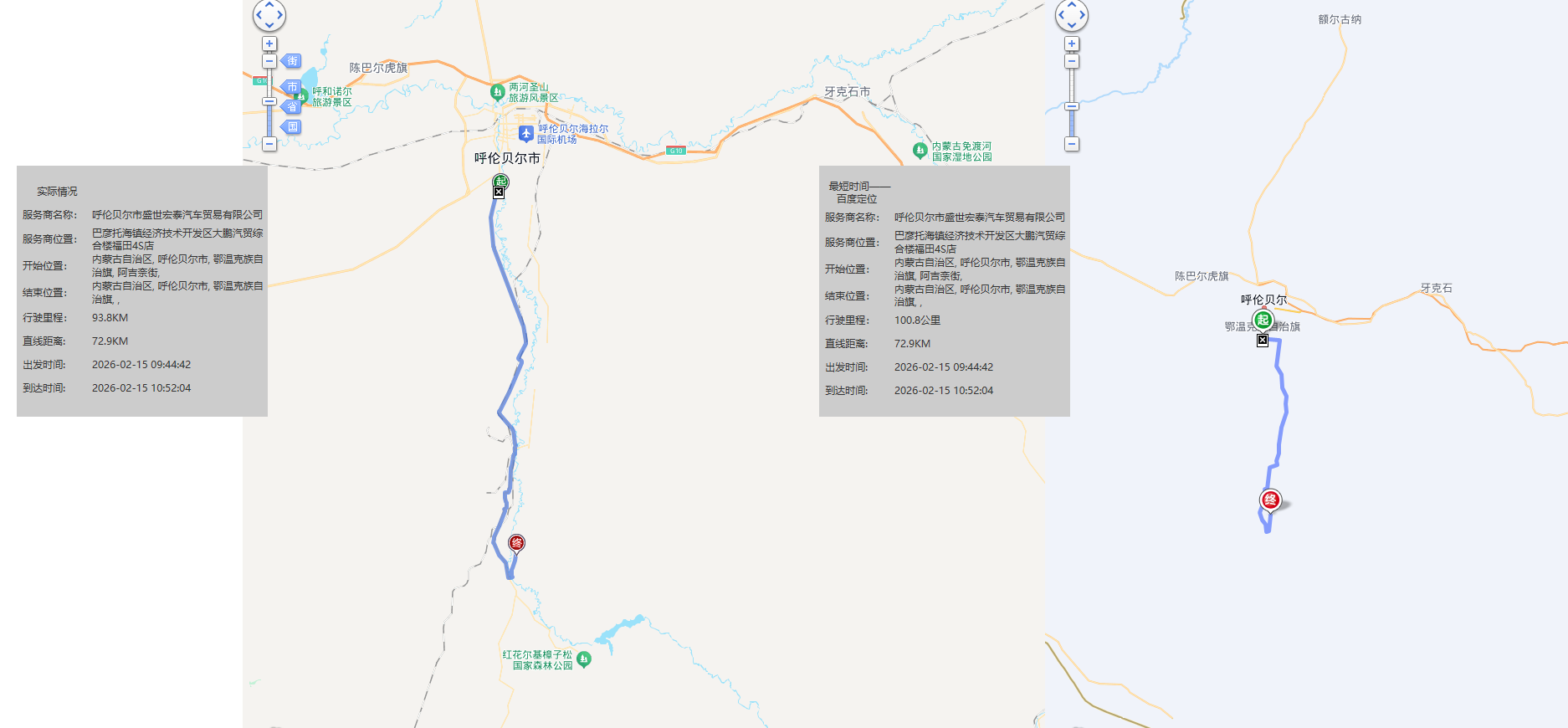The height and width of the screenshot is (728, 1568).
Task: Jump to 市 city zoom level
Action: click(x=292, y=86)
